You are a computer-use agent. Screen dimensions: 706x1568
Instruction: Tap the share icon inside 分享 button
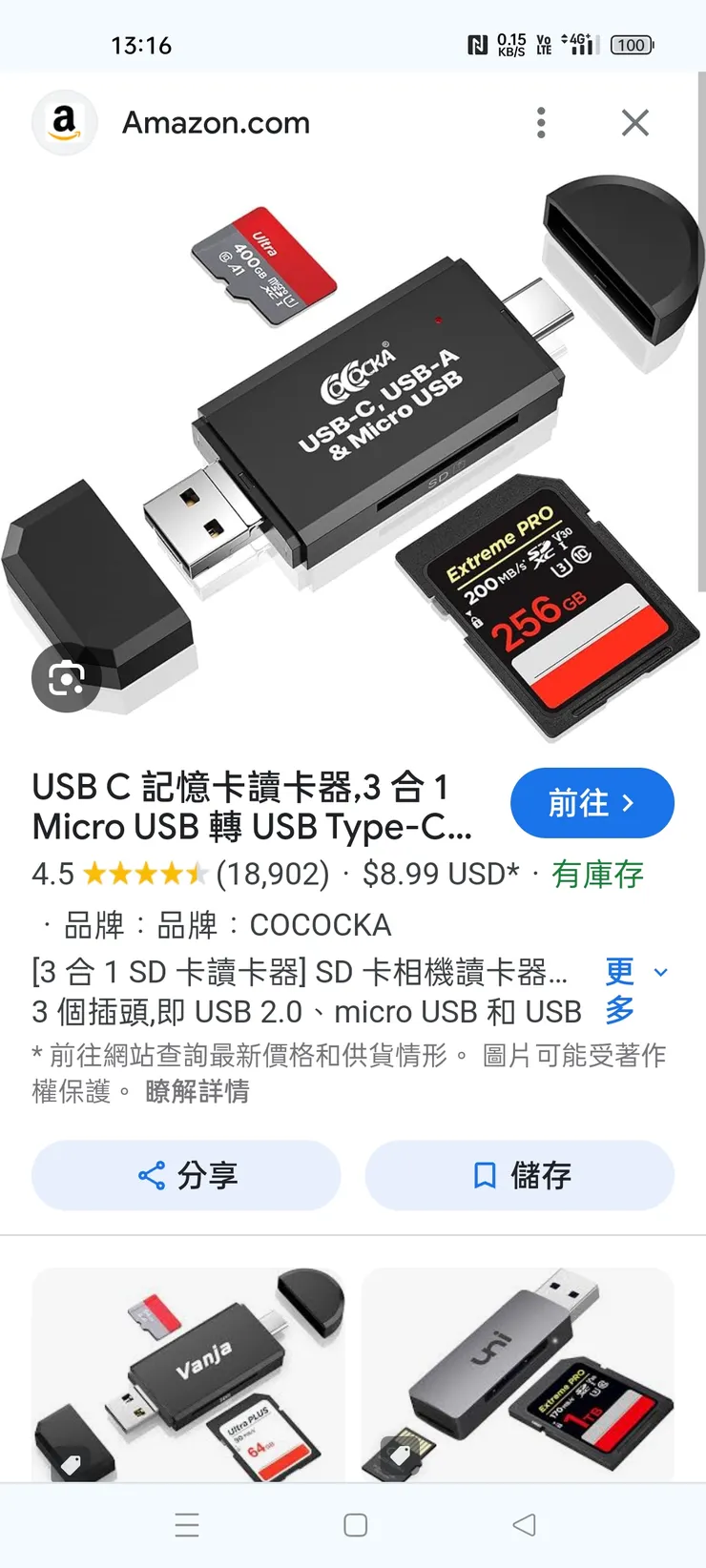coord(148,1176)
